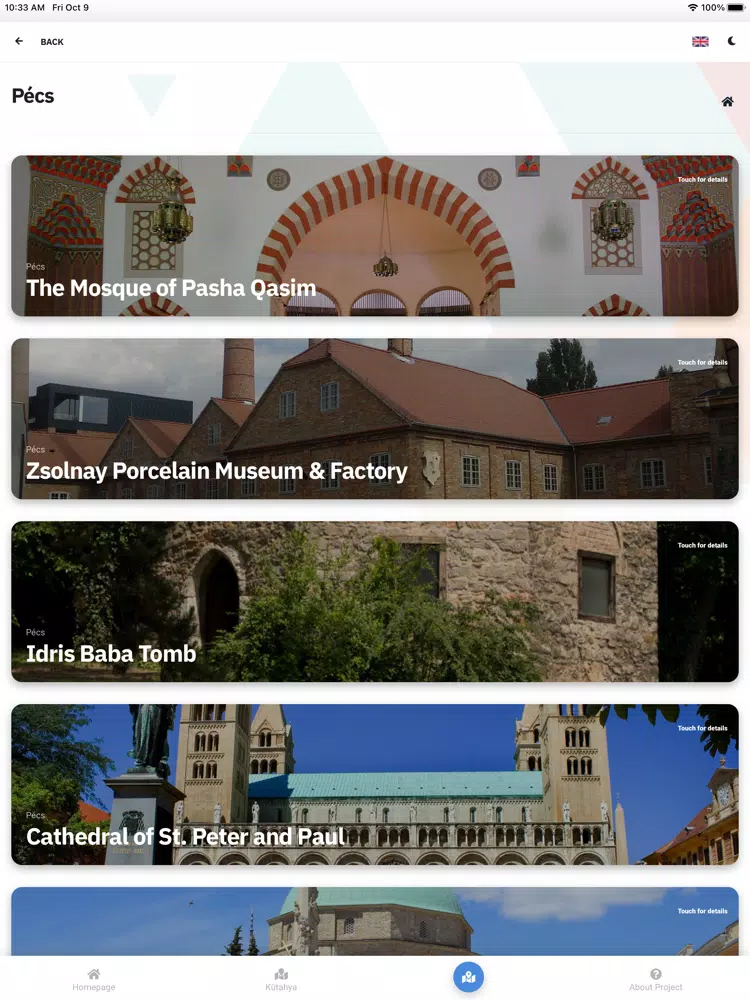Image resolution: width=750 pixels, height=1000 pixels.
Task: Open the About Project tab
Action: (655, 979)
